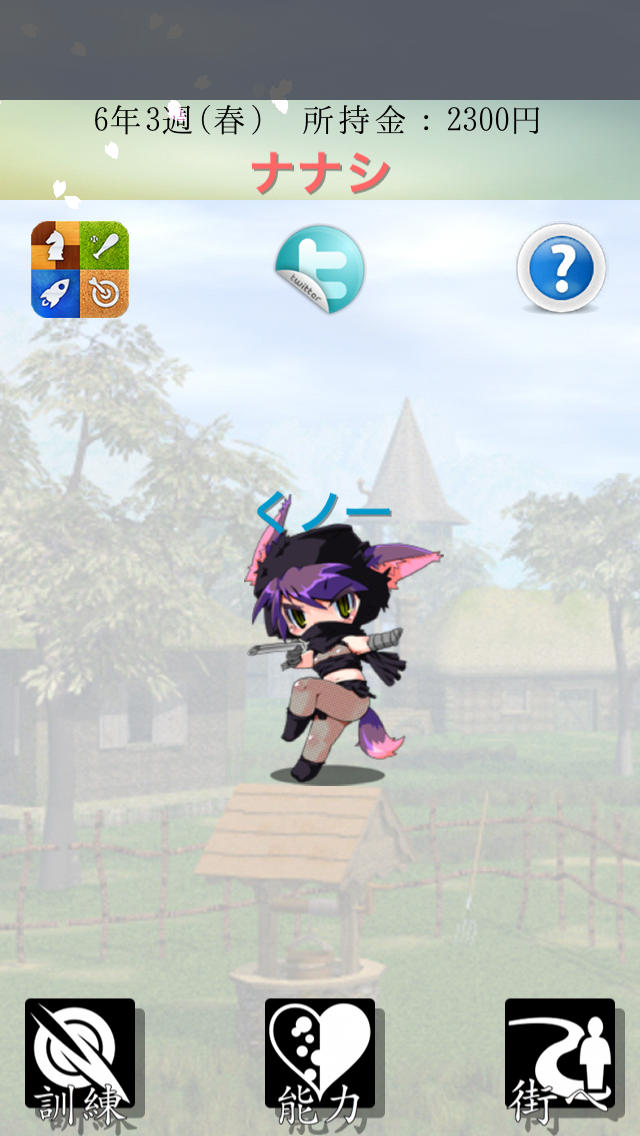
Task: Share via the Twitter badge
Action: pos(320,269)
